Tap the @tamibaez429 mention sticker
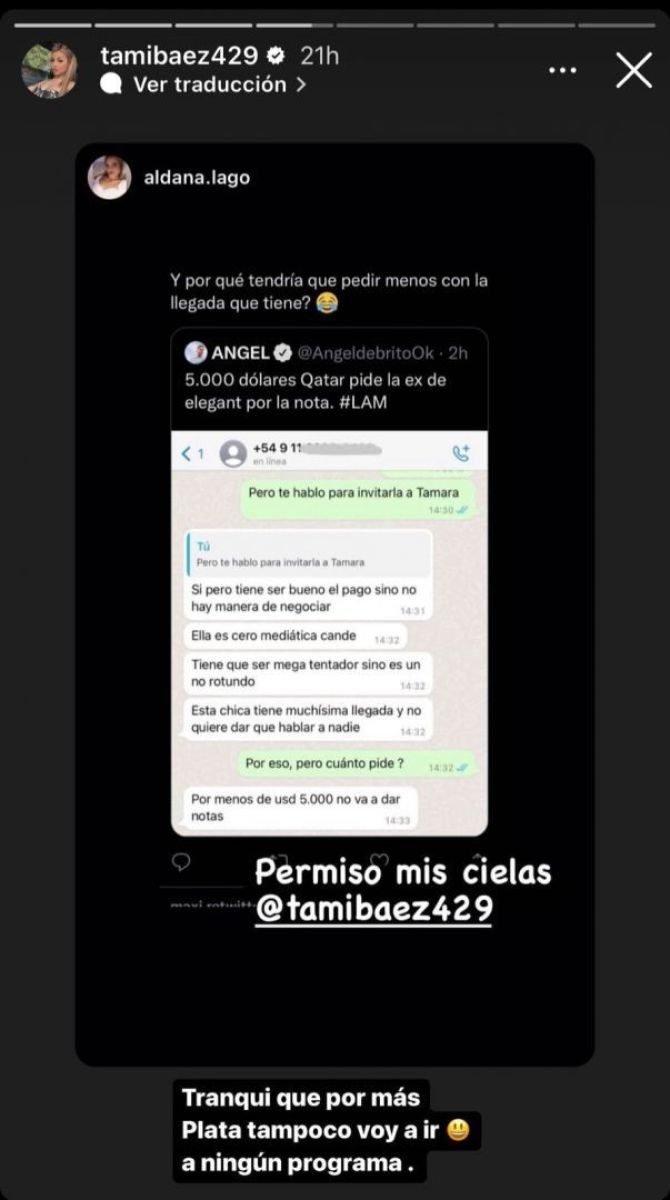The height and width of the screenshot is (1200, 670). click(374, 909)
